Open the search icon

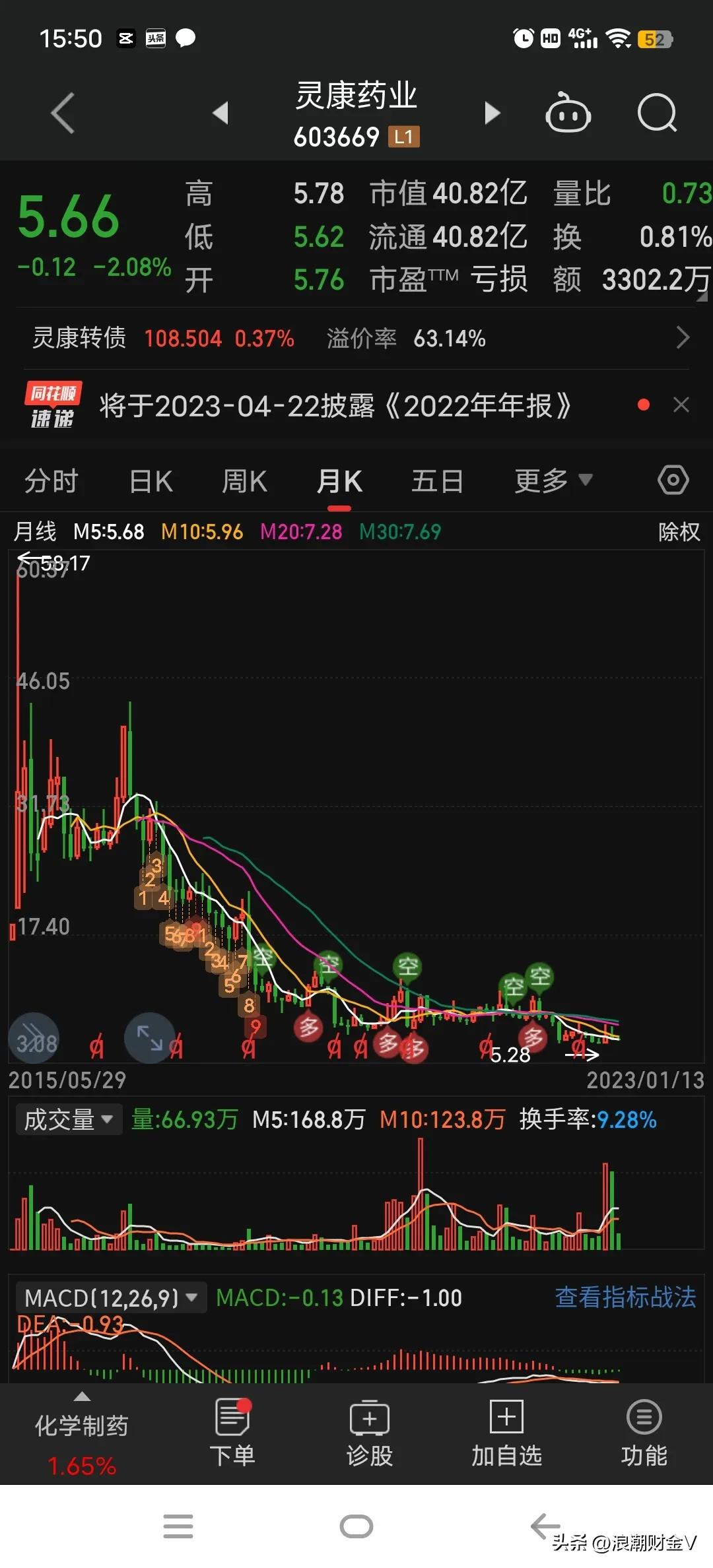pyautogui.click(x=657, y=113)
